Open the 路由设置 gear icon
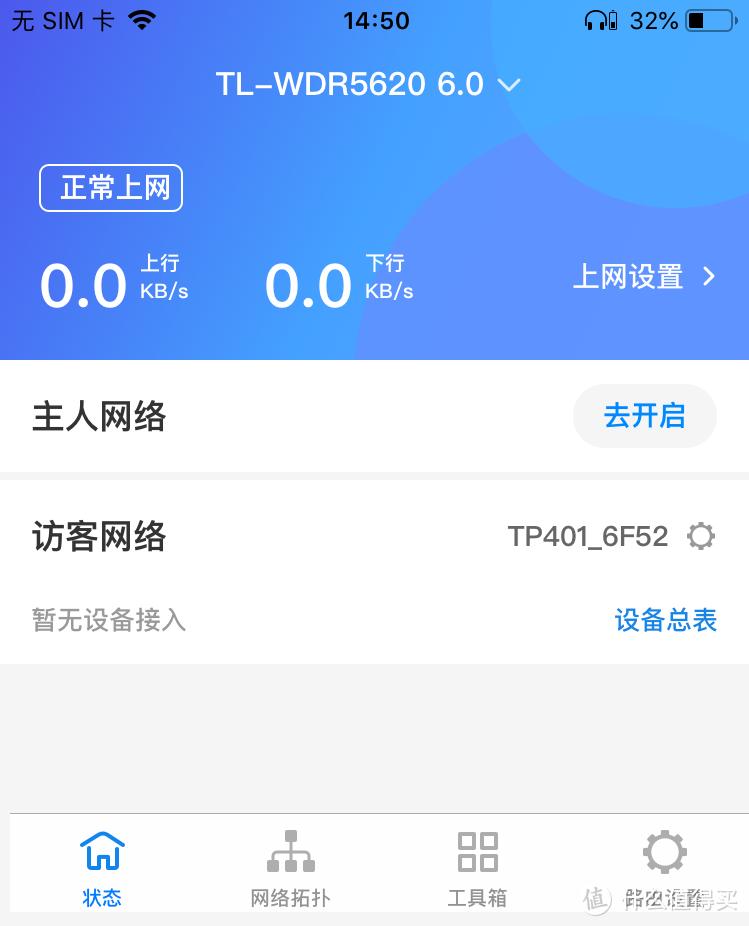The image size is (749, 926). pos(664,851)
